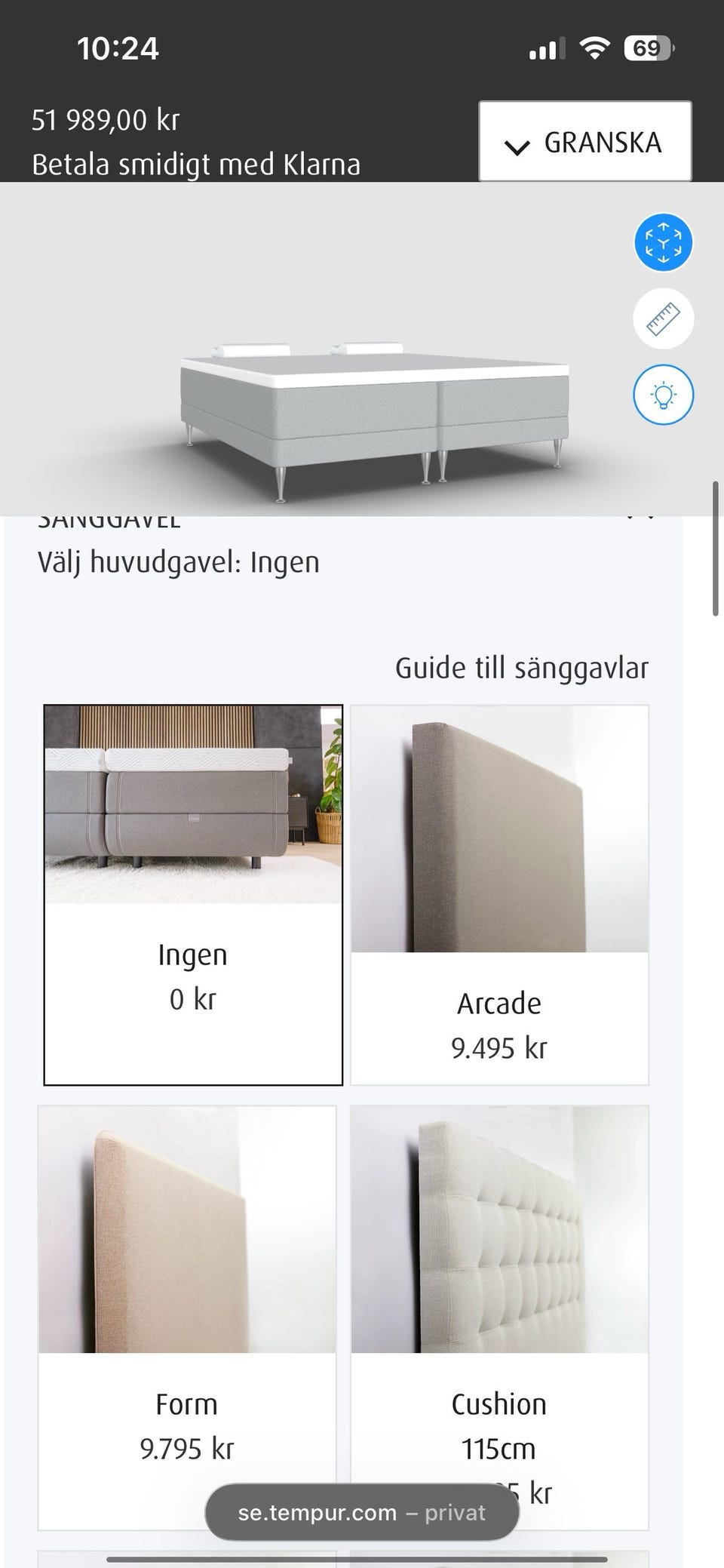Collapse the SÄNGGAVEL section
Screen dimensions: 724x1568
coord(641,518)
